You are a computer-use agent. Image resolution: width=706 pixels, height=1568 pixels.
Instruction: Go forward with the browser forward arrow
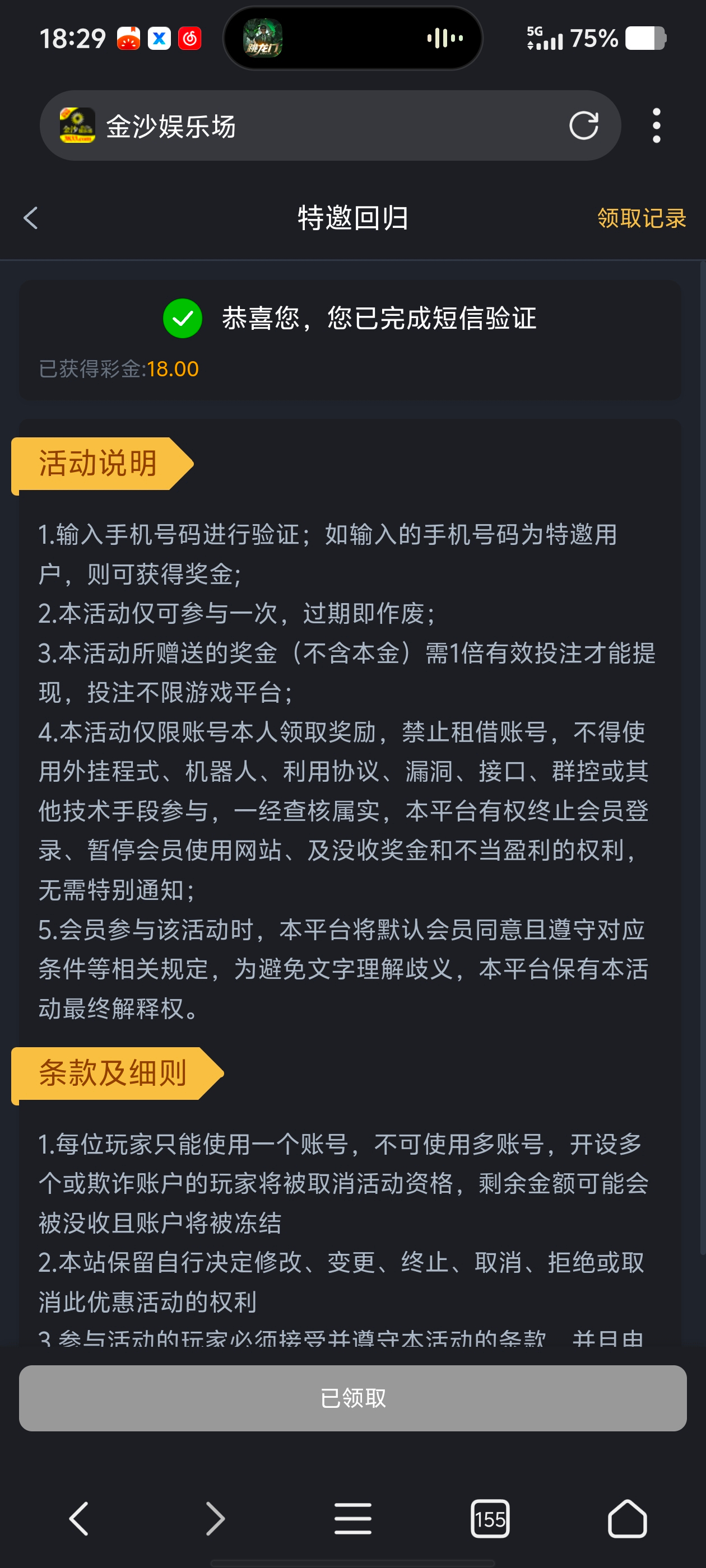coord(215,1519)
